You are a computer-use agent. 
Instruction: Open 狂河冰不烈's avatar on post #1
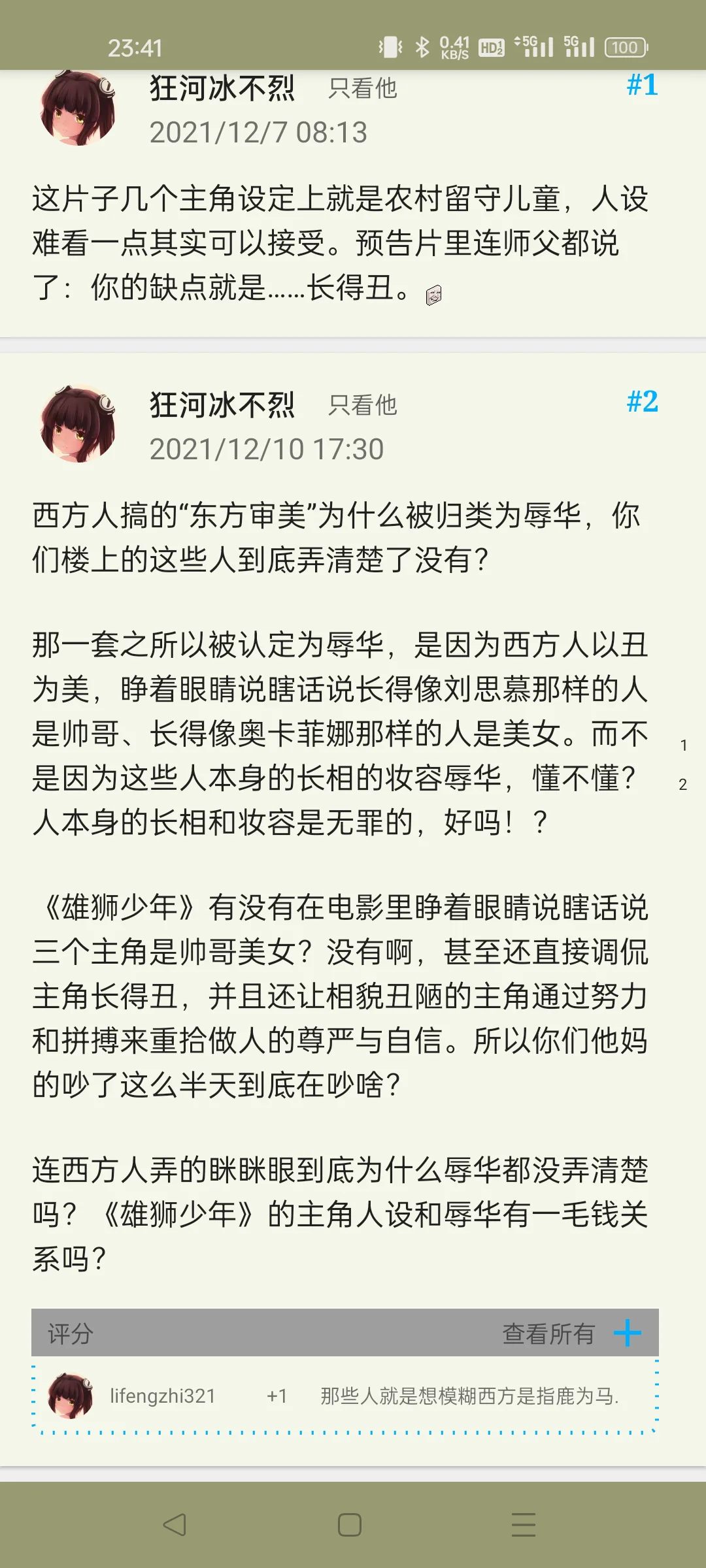78,107
